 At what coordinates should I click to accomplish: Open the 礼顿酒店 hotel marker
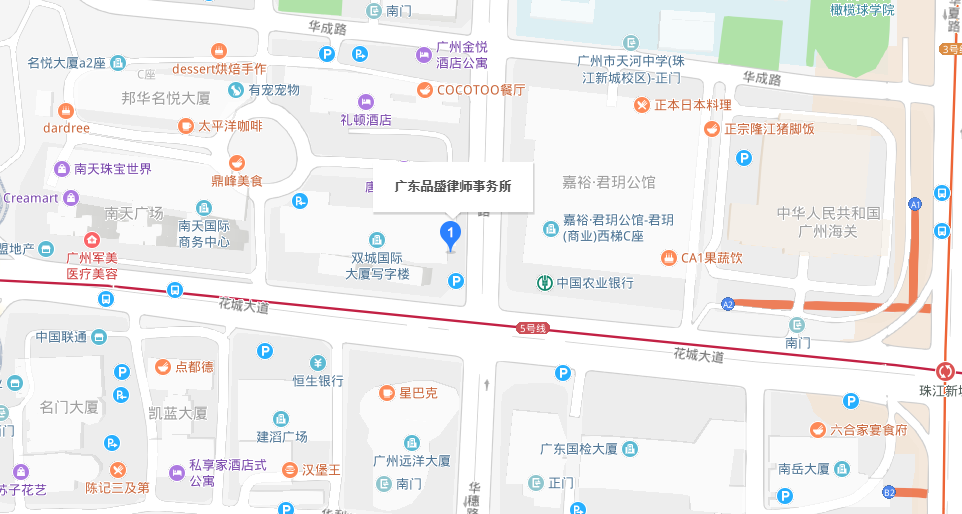(x=364, y=101)
